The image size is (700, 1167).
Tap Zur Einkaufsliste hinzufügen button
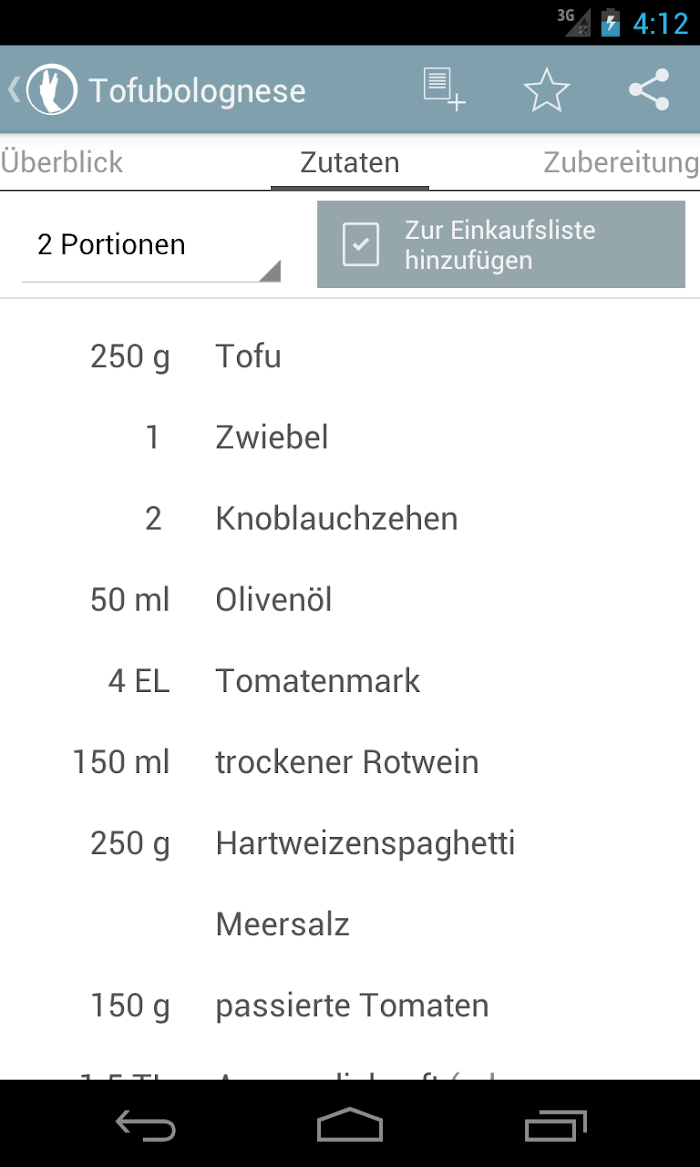tap(501, 244)
